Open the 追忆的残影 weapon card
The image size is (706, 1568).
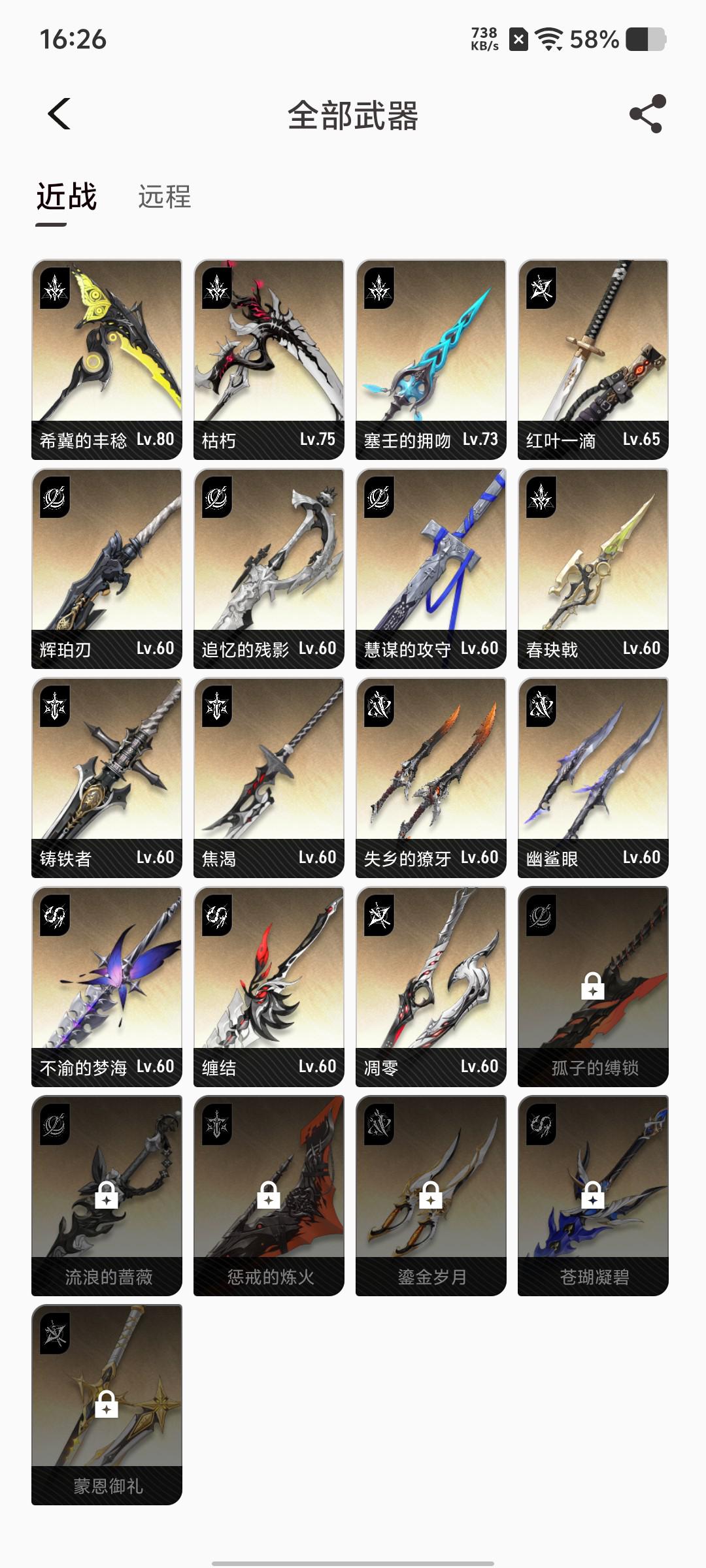pos(269,568)
